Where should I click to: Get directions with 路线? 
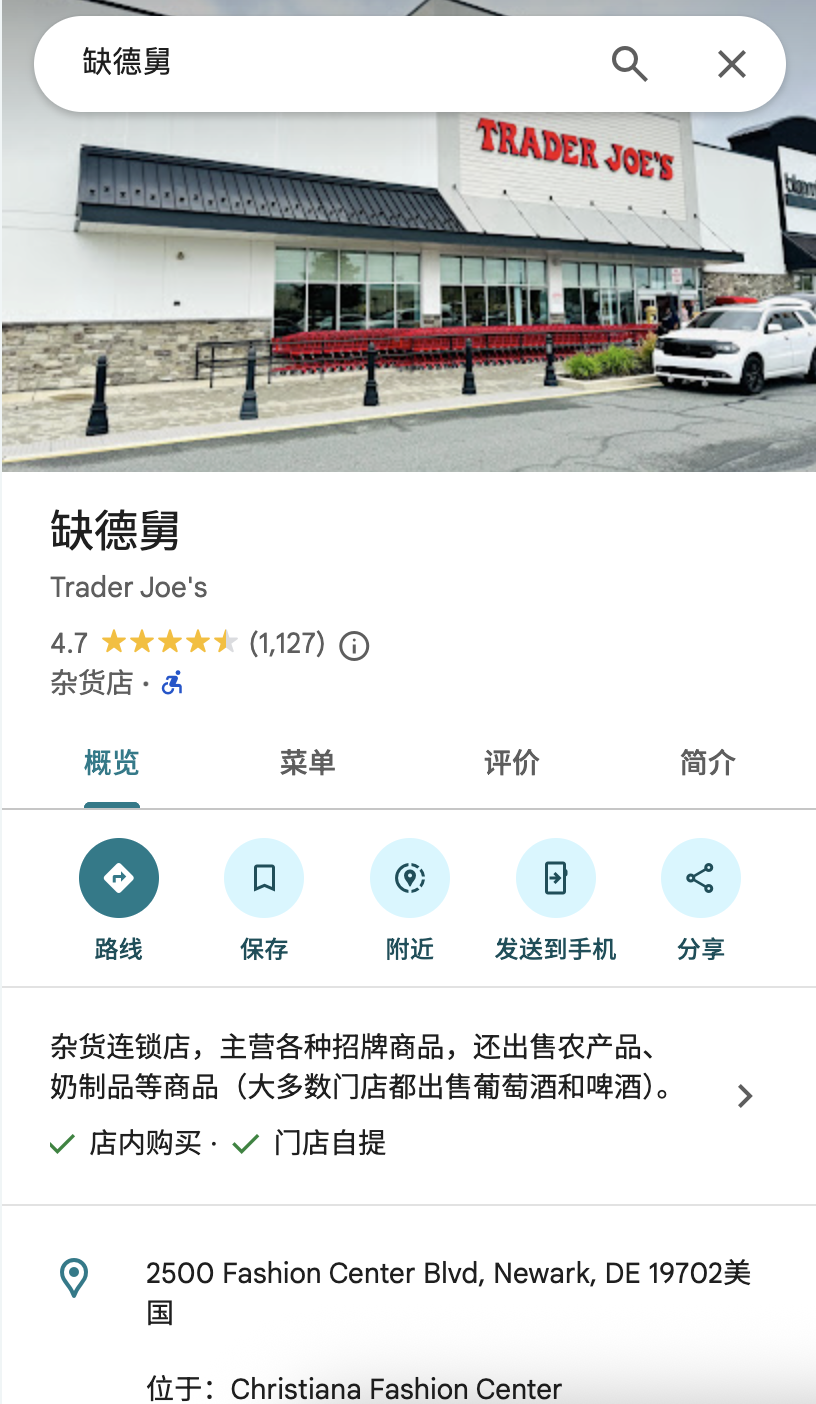119,878
